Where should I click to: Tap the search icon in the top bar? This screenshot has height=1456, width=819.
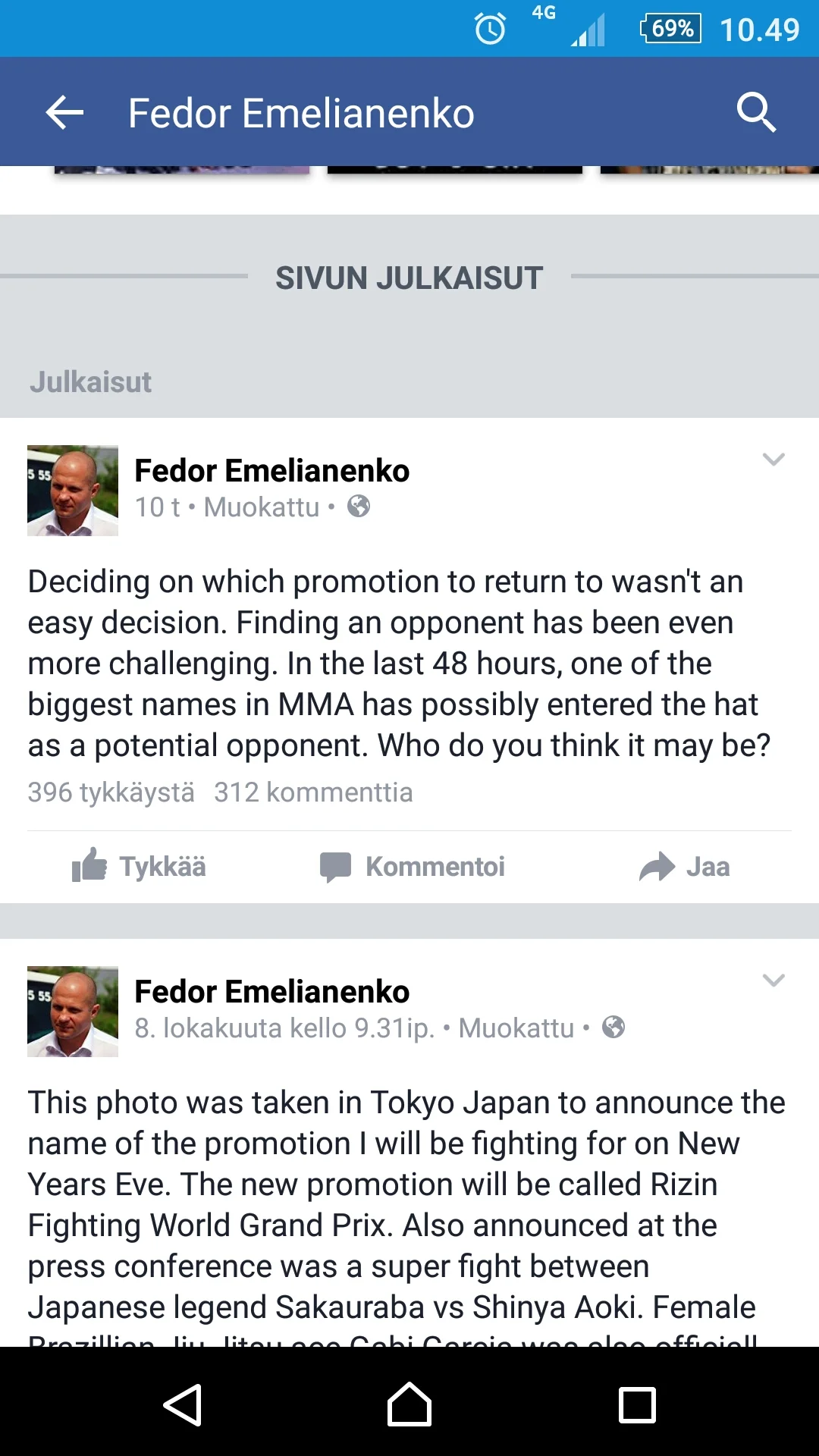(757, 111)
